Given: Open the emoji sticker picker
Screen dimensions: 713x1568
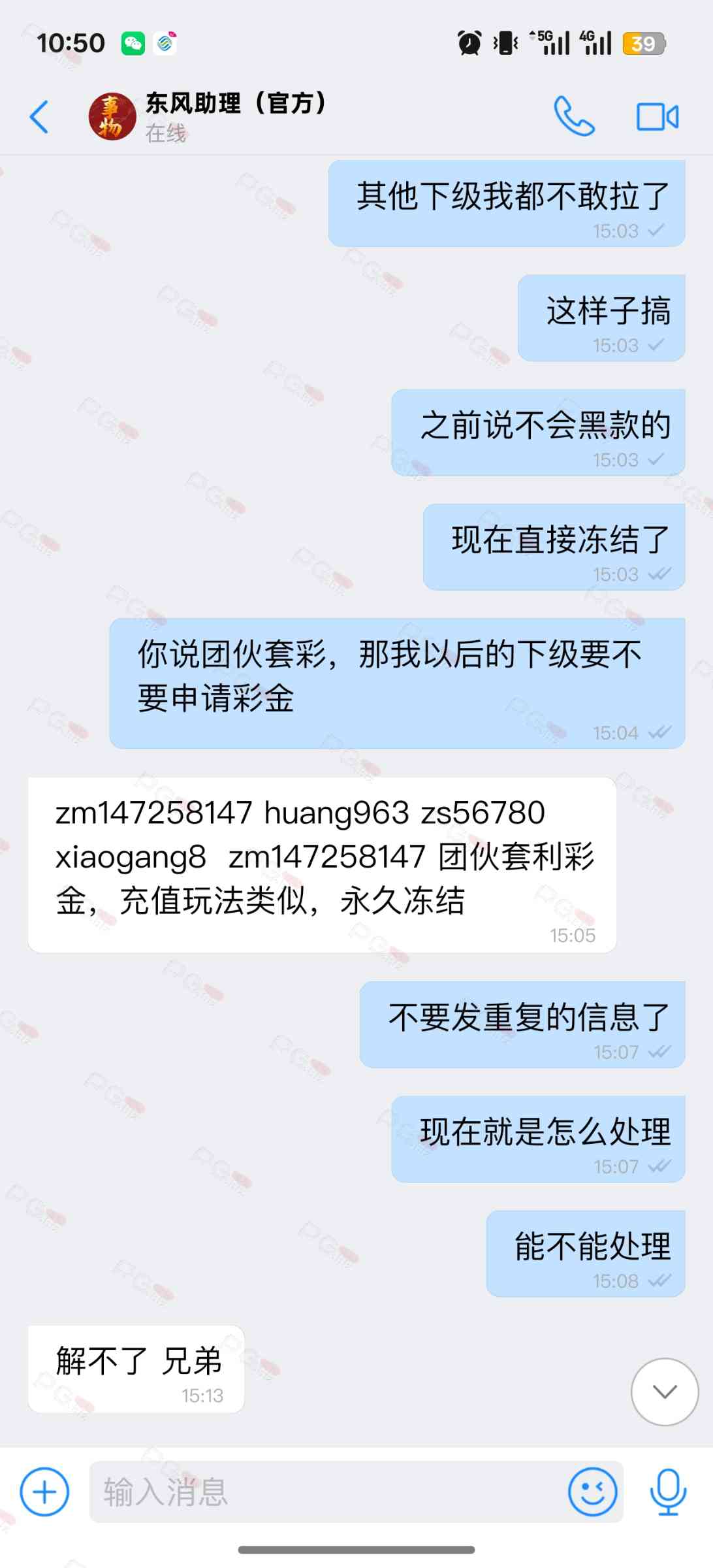Looking at the screenshot, I should tap(592, 1492).
